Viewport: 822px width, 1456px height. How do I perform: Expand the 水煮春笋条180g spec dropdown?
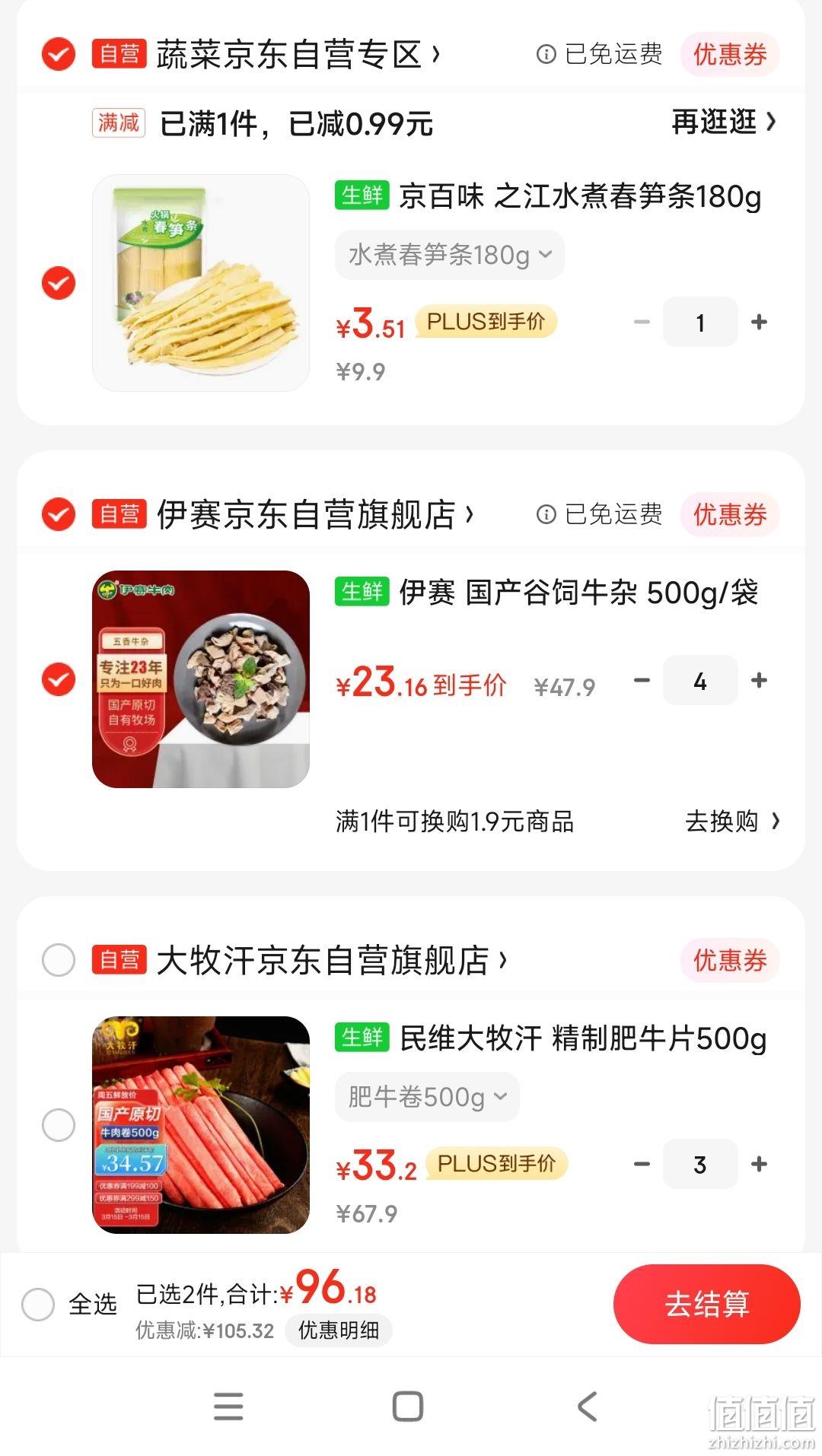[450, 254]
